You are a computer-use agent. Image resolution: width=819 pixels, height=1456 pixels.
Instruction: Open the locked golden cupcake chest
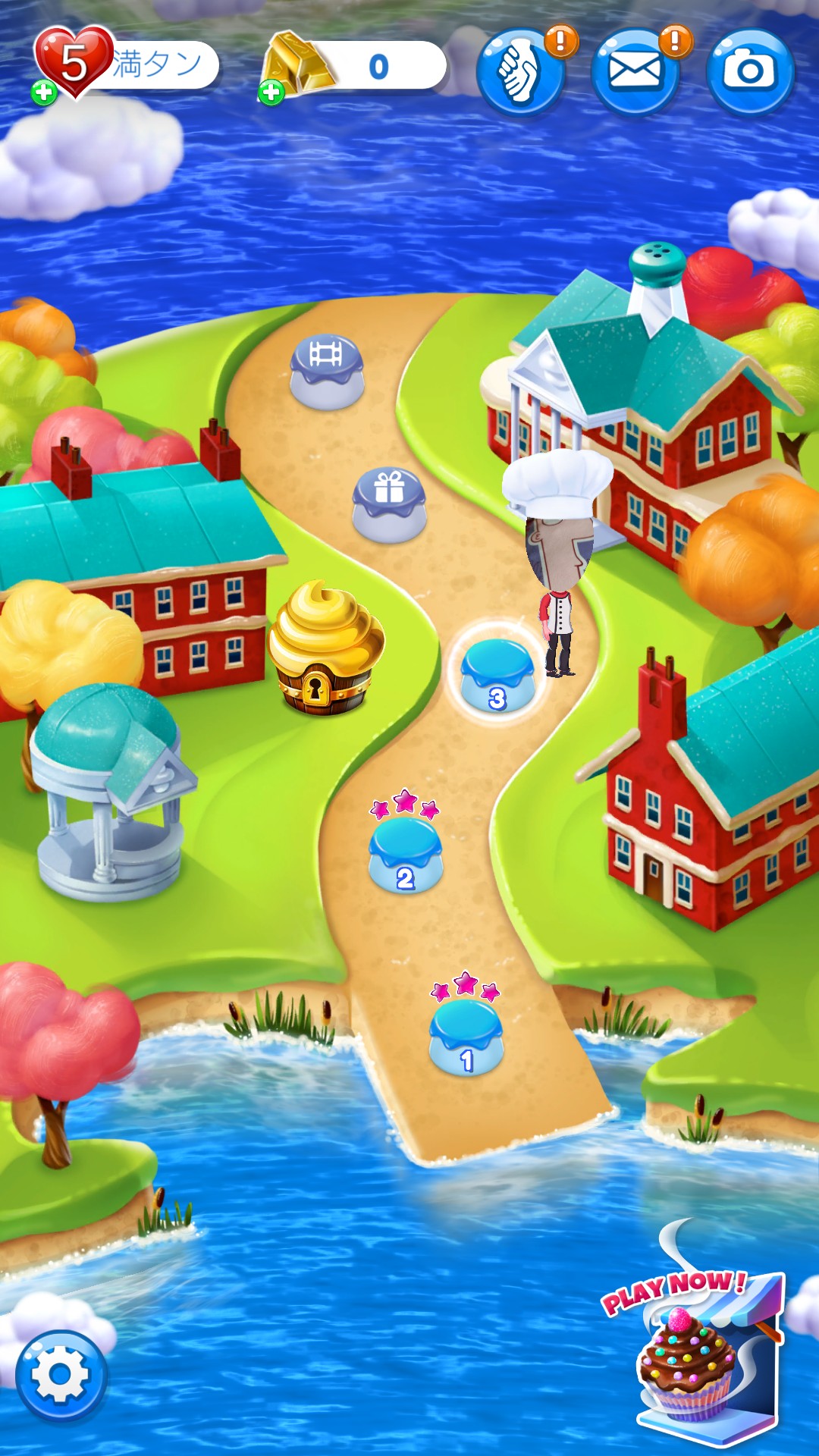pos(325,648)
